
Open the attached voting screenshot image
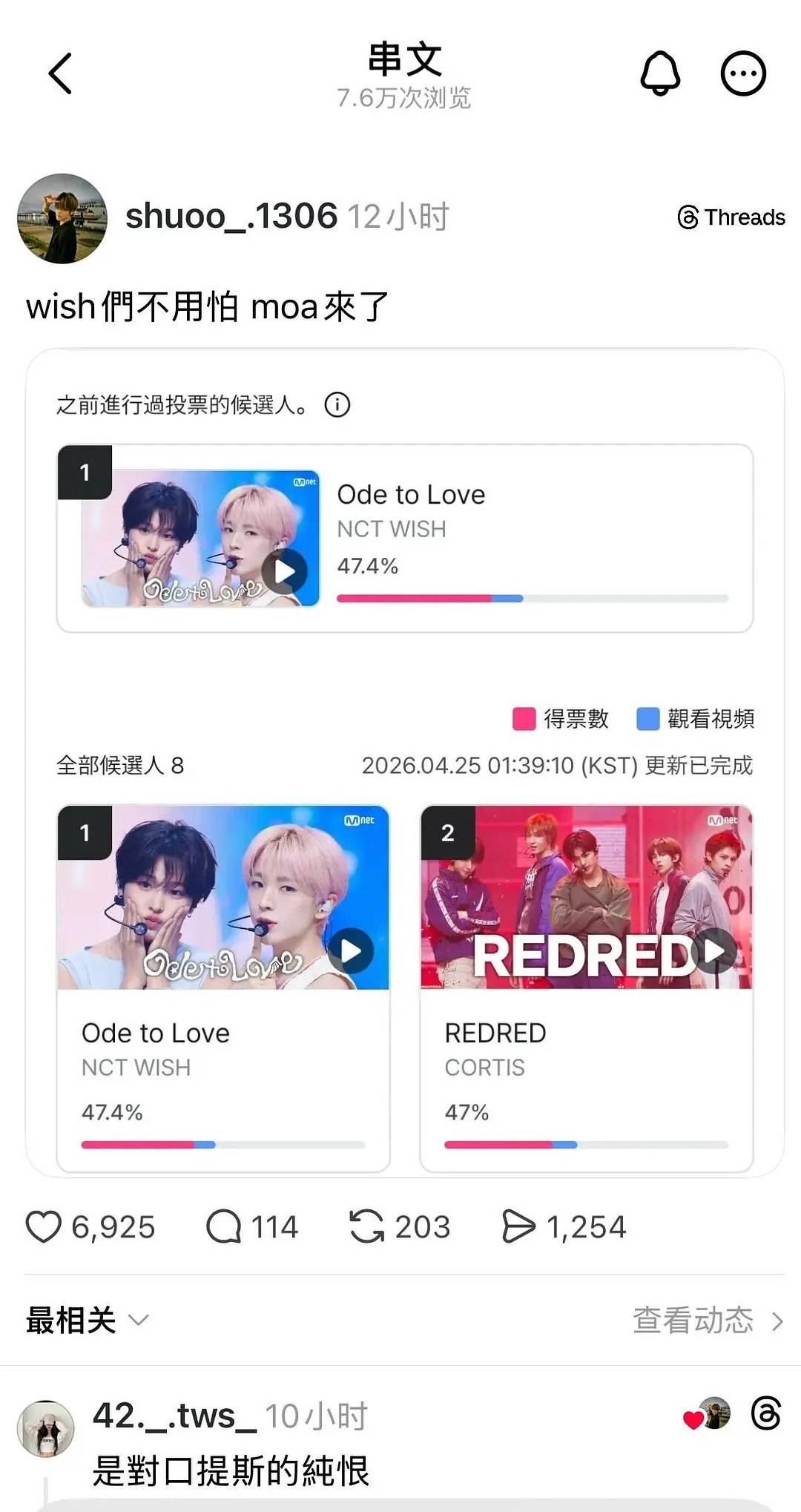405,762
